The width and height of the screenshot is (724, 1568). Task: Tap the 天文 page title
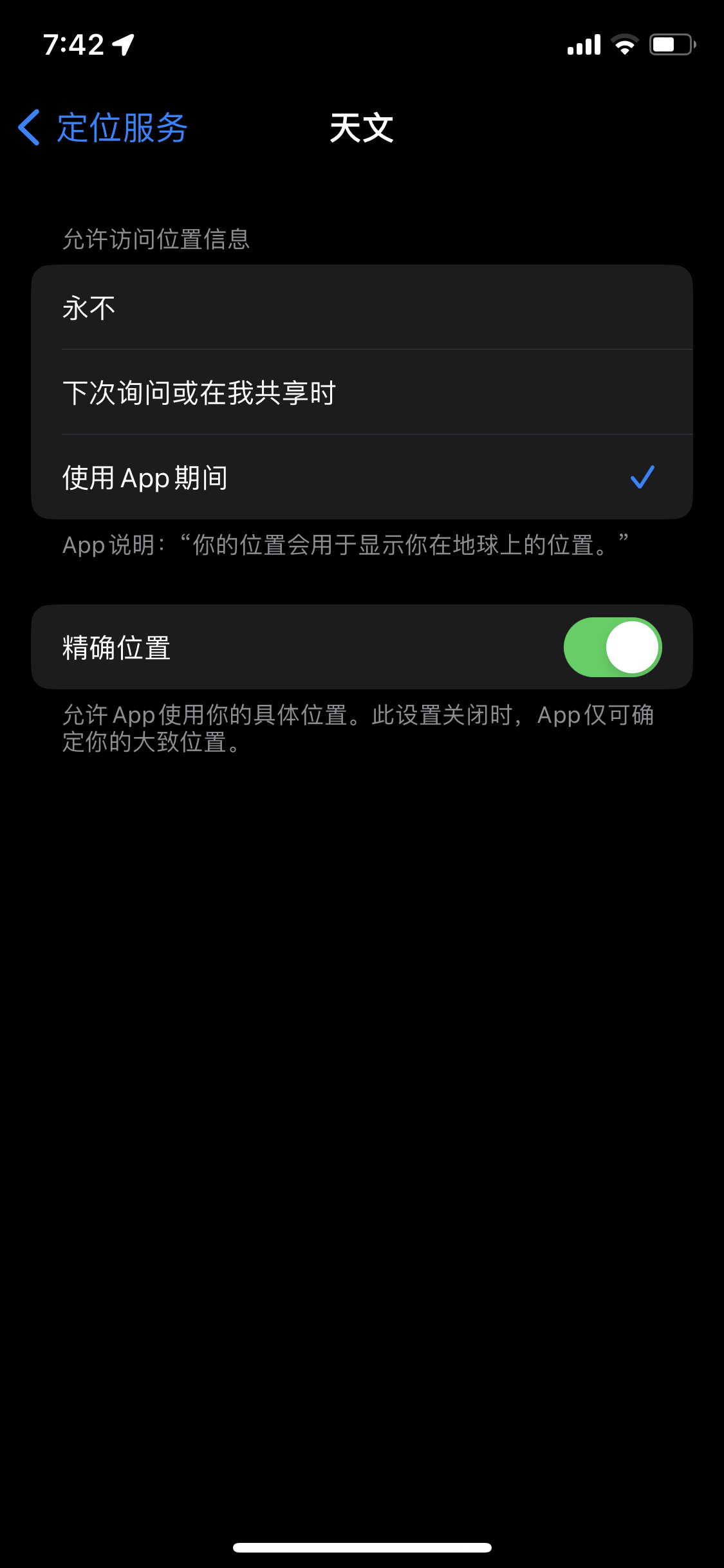point(360,128)
